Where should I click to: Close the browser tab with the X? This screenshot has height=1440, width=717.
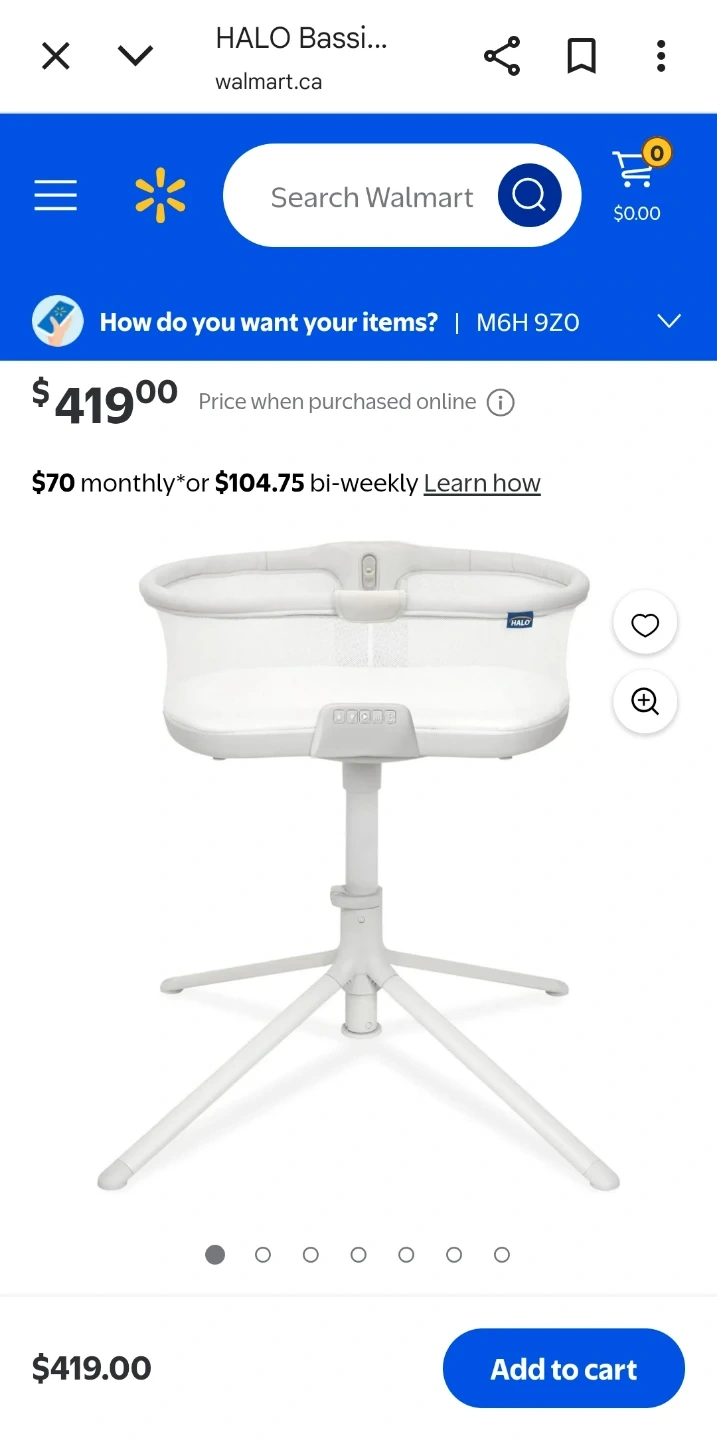pyautogui.click(x=56, y=56)
